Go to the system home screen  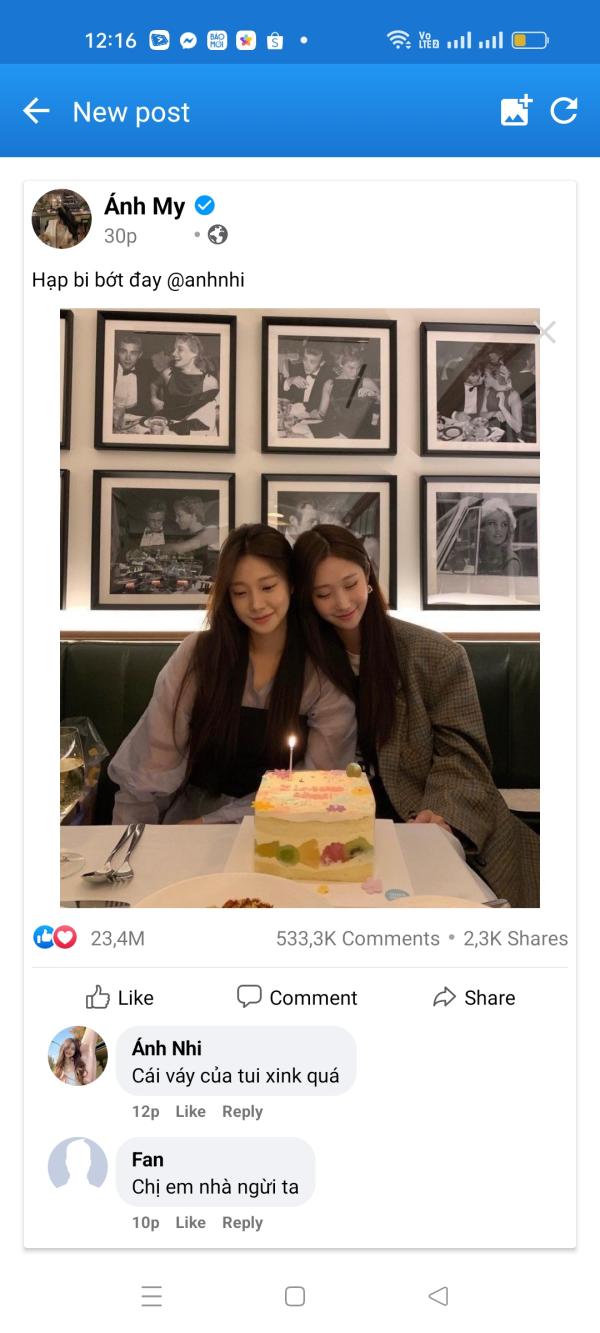[x=295, y=1296]
